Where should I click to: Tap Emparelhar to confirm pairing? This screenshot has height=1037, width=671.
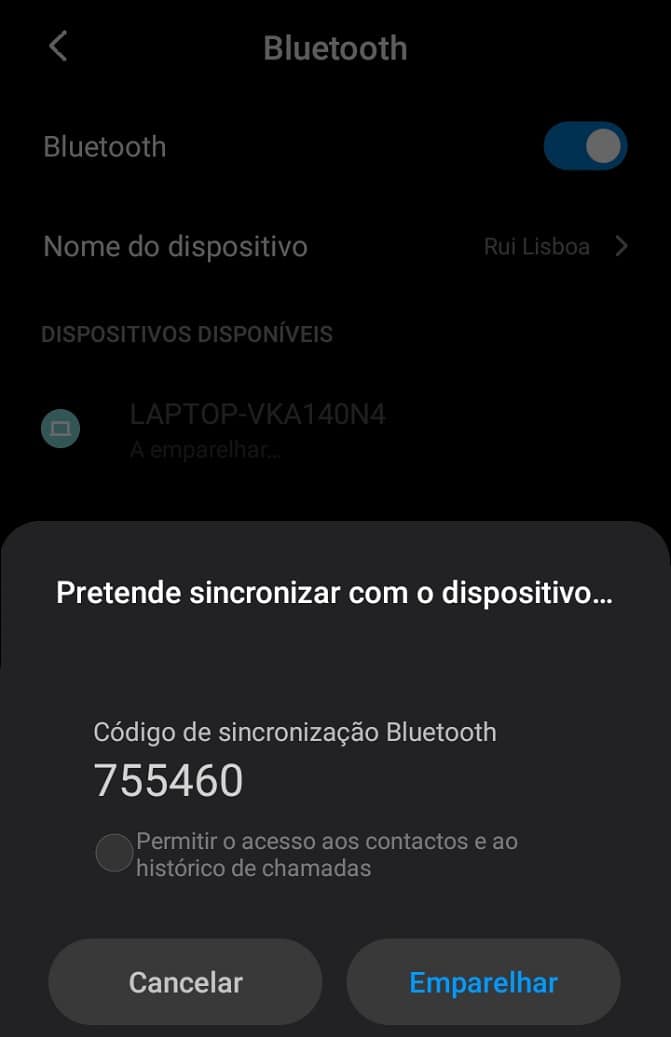[483, 982]
